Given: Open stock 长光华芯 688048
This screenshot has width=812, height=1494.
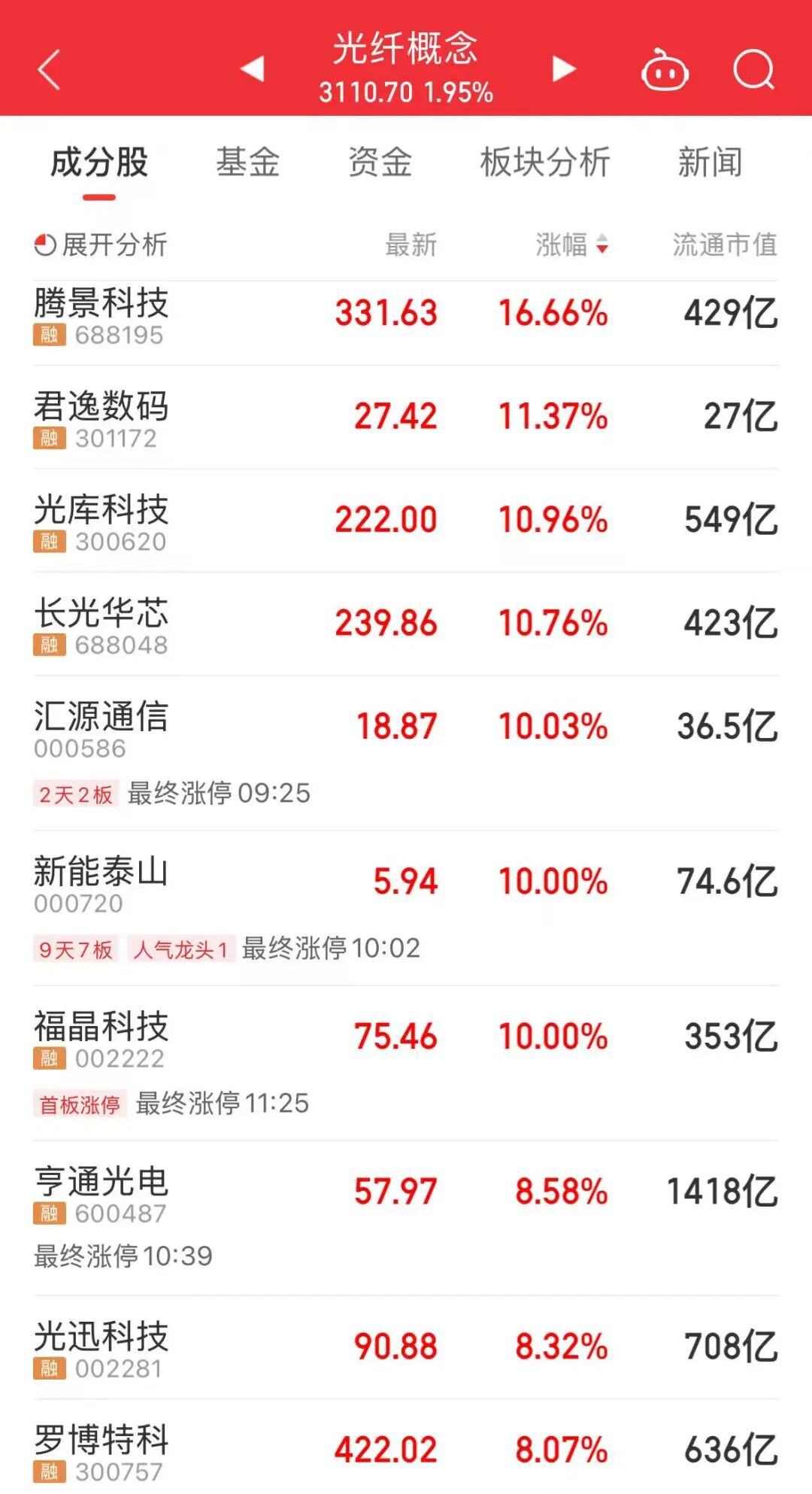Looking at the screenshot, I should tap(101, 624).
